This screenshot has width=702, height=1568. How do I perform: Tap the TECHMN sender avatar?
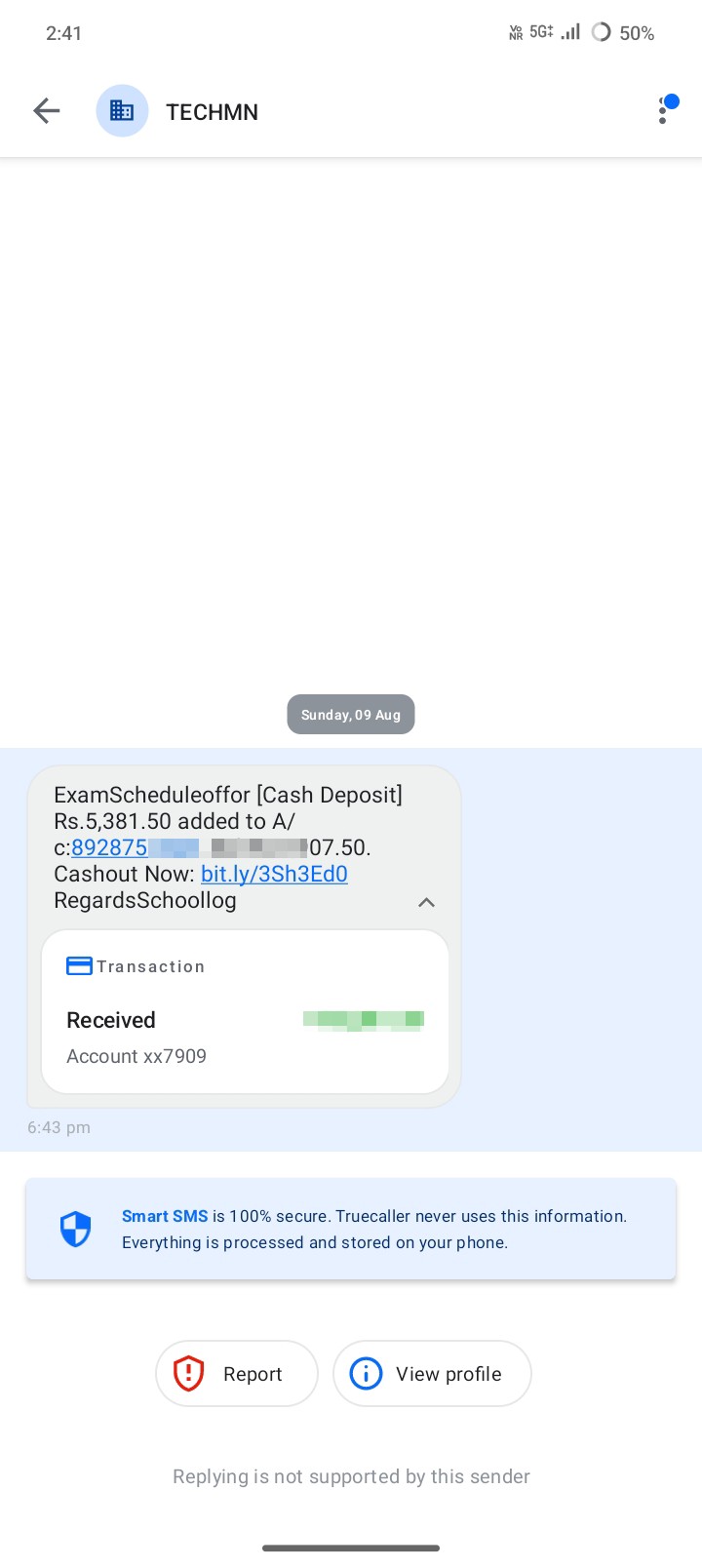click(122, 111)
